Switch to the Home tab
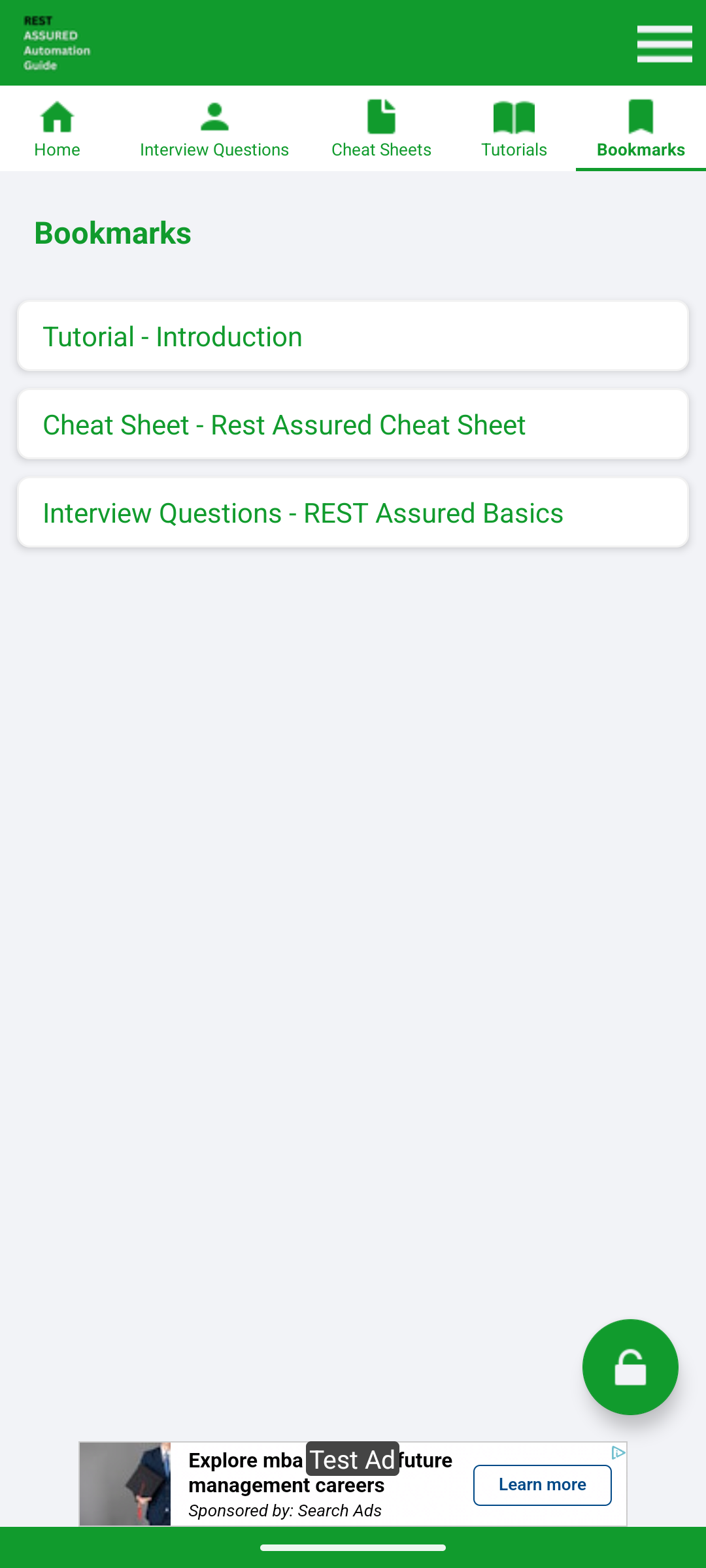The image size is (706, 1568). [57, 128]
